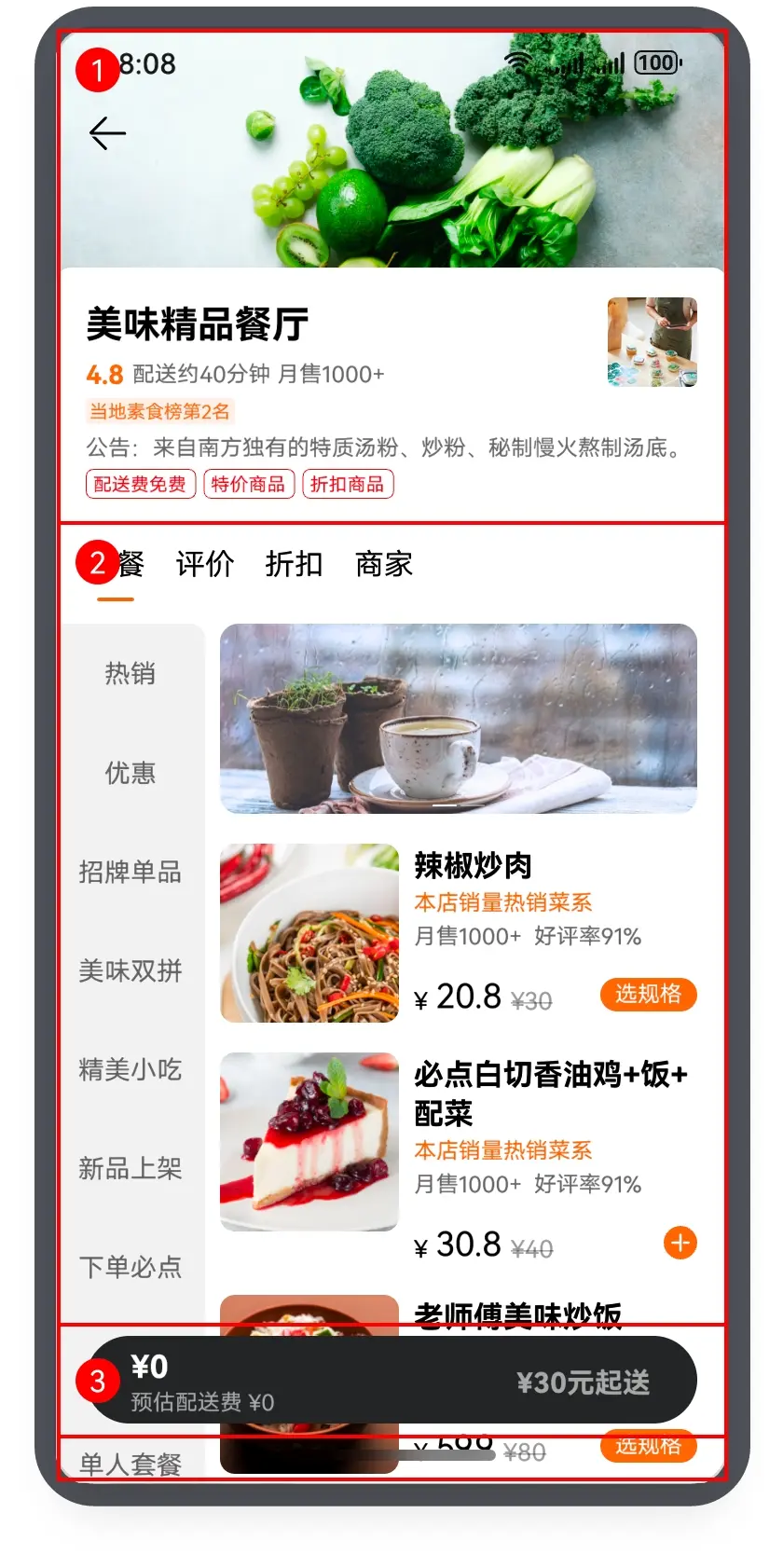
Task: Choose the 下单必点 category
Action: [x=130, y=1267]
